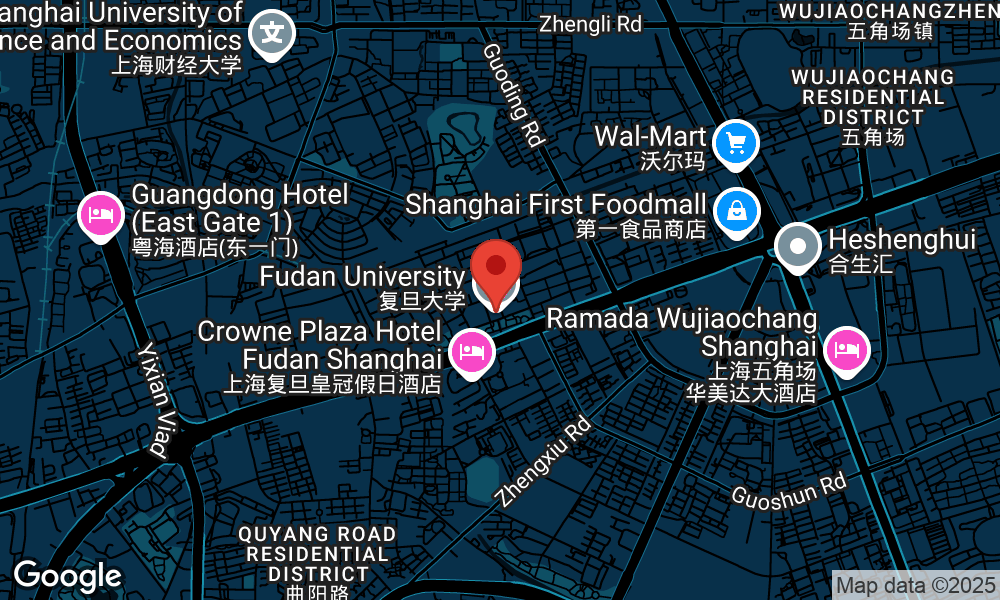Open the Crowne Plaza Hotel Fudan marker

point(470,351)
